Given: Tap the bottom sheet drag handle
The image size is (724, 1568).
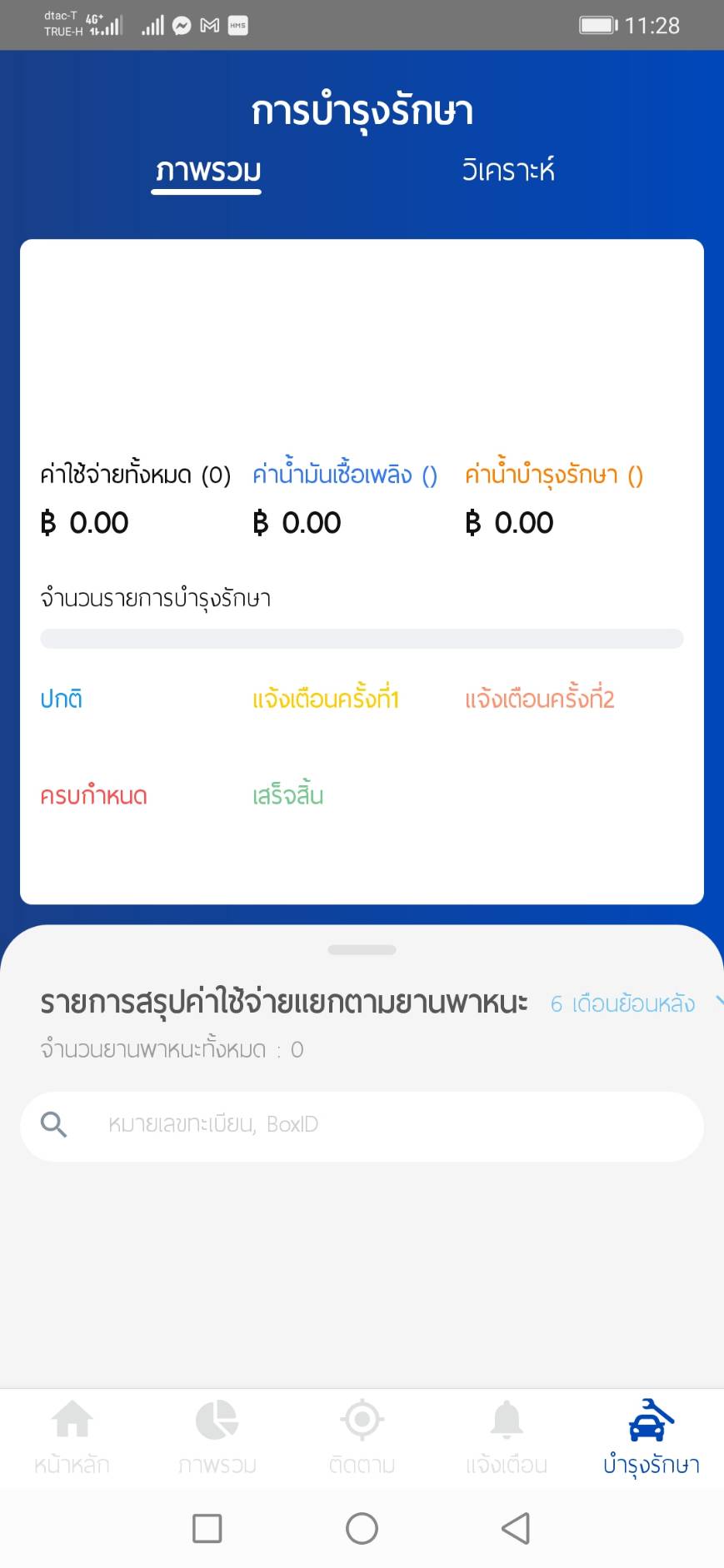Looking at the screenshot, I should point(362,949).
